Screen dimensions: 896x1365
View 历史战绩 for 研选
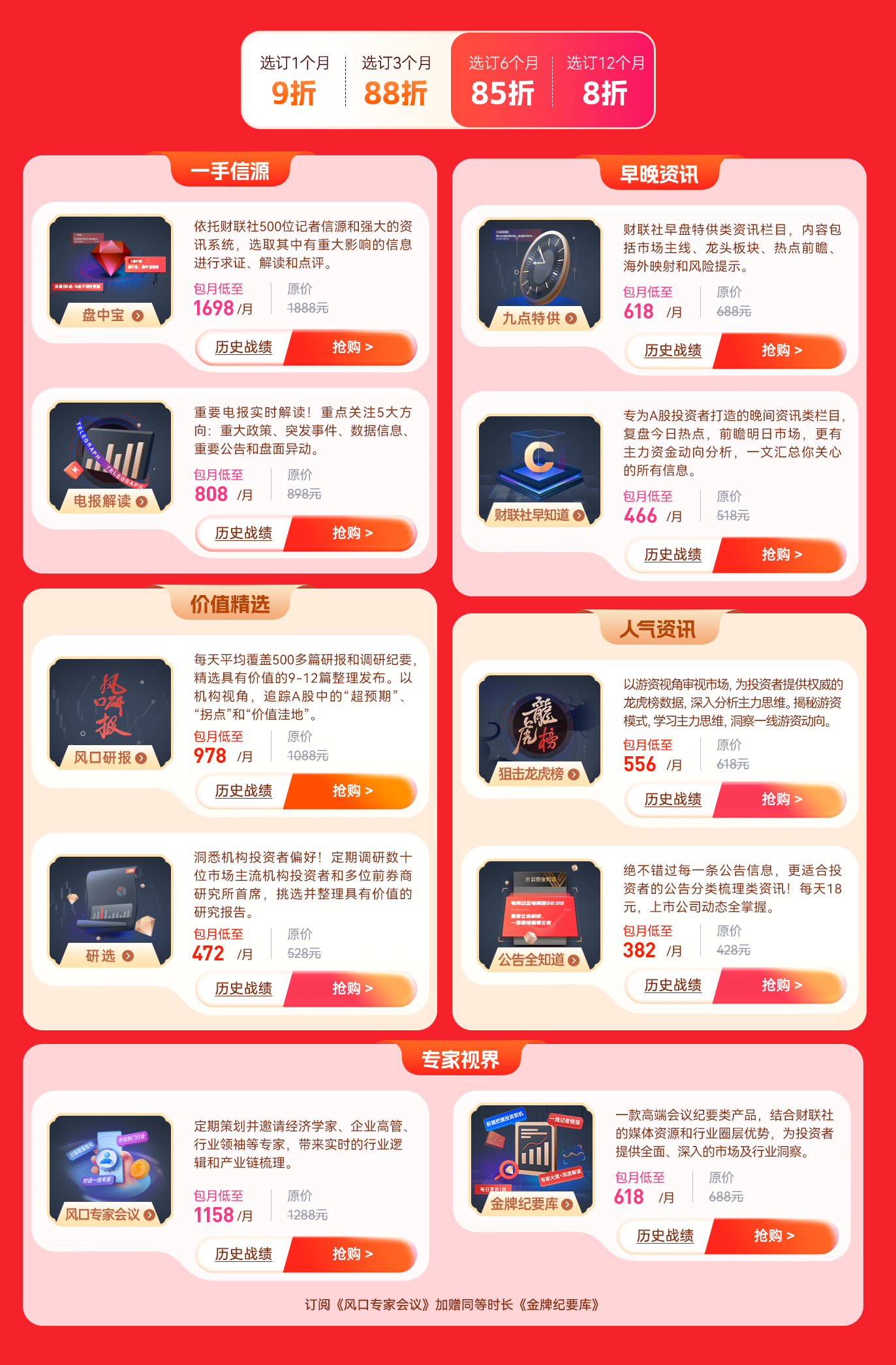[243, 989]
